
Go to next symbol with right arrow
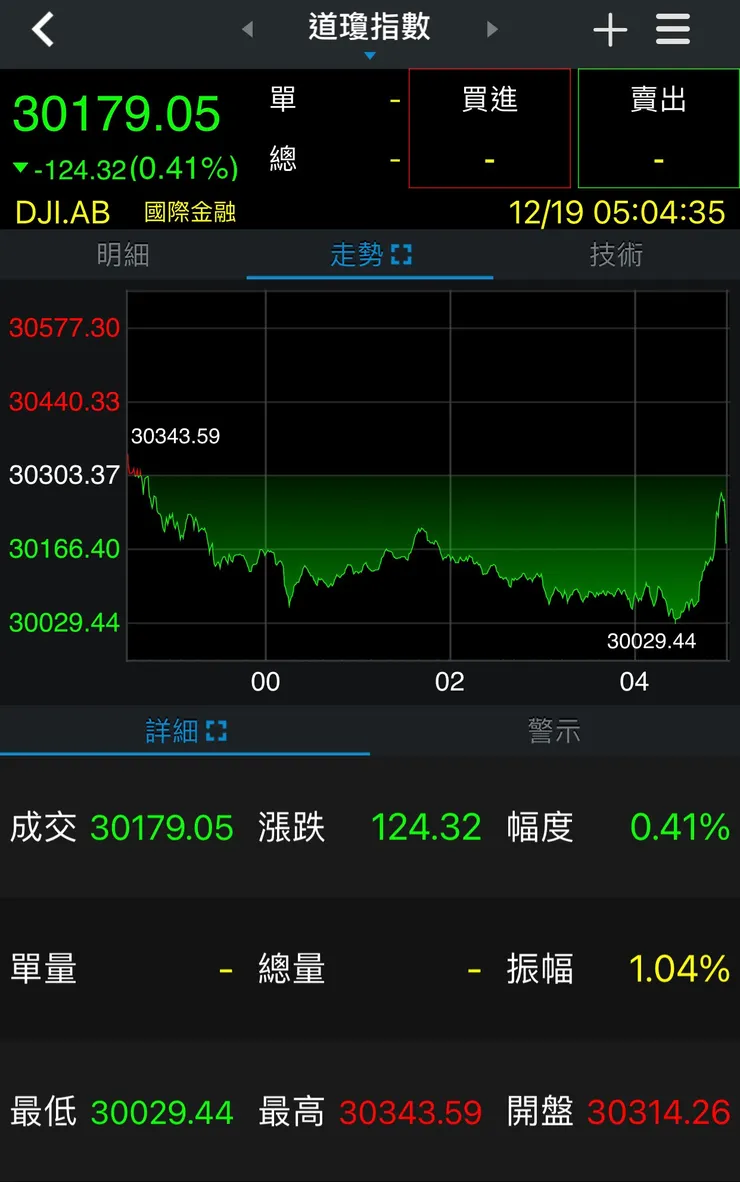coord(492,30)
